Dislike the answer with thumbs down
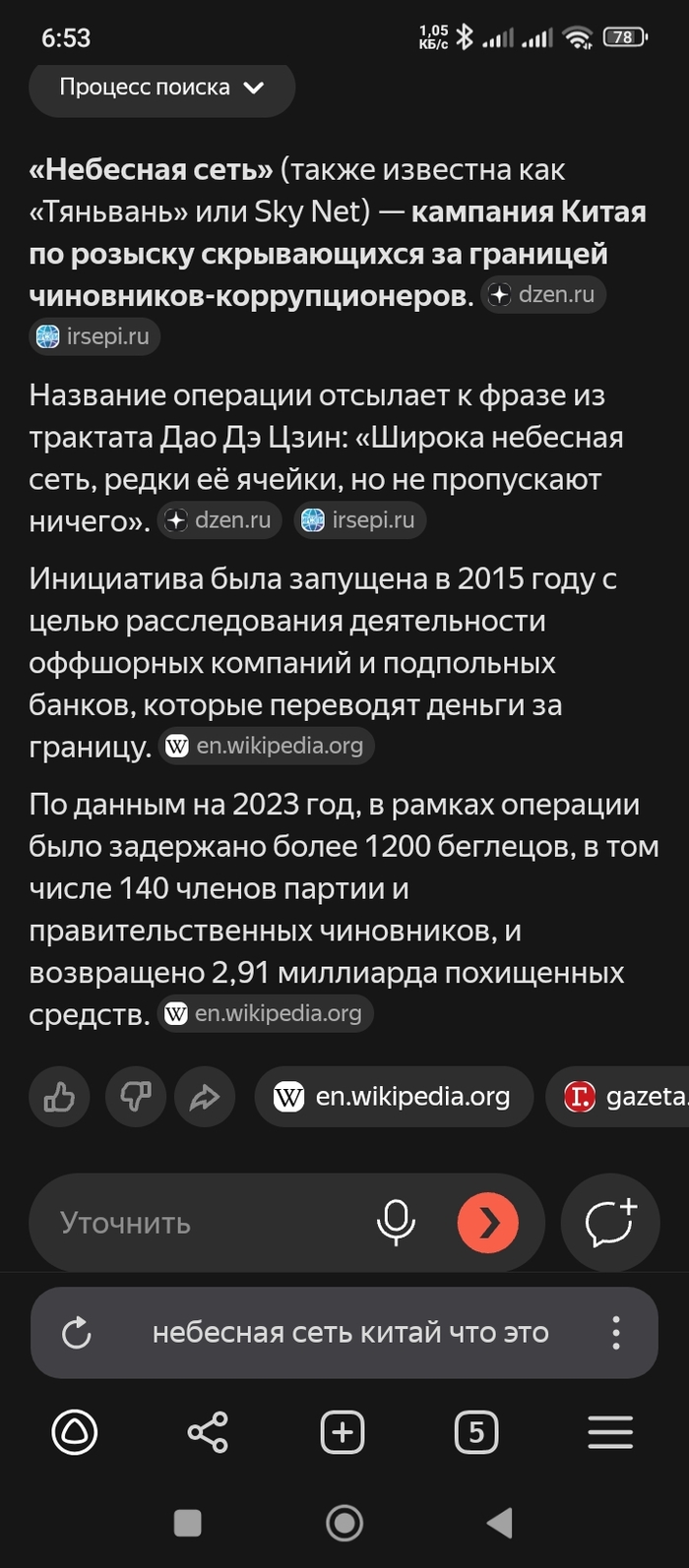This screenshot has width=689, height=1568. pyautogui.click(x=135, y=1096)
